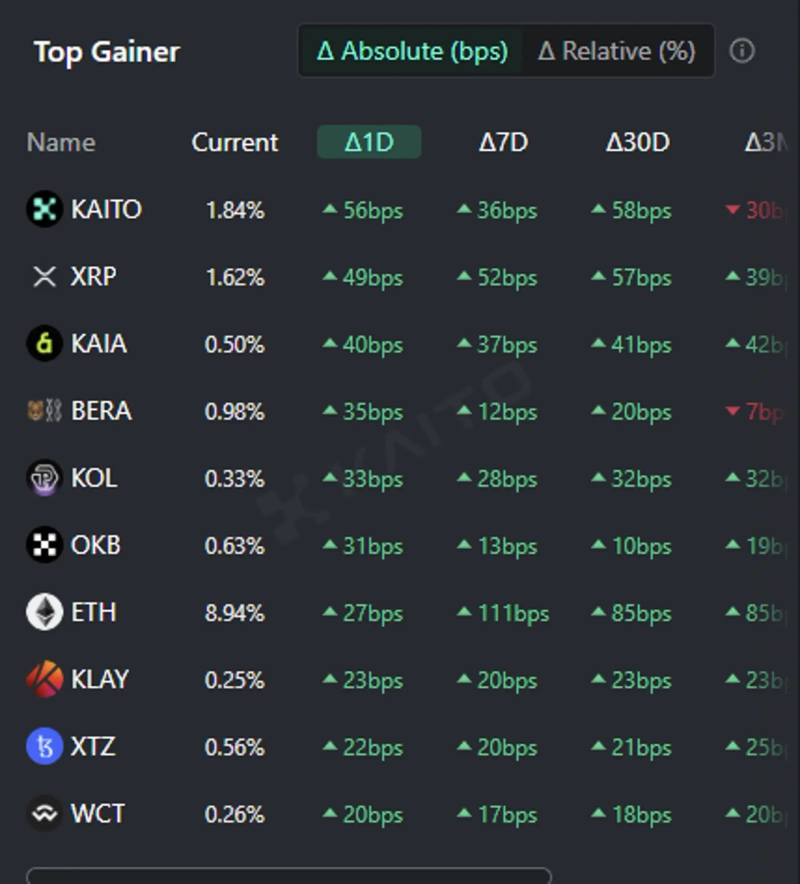Open the ETH token row

(x=93, y=612)
